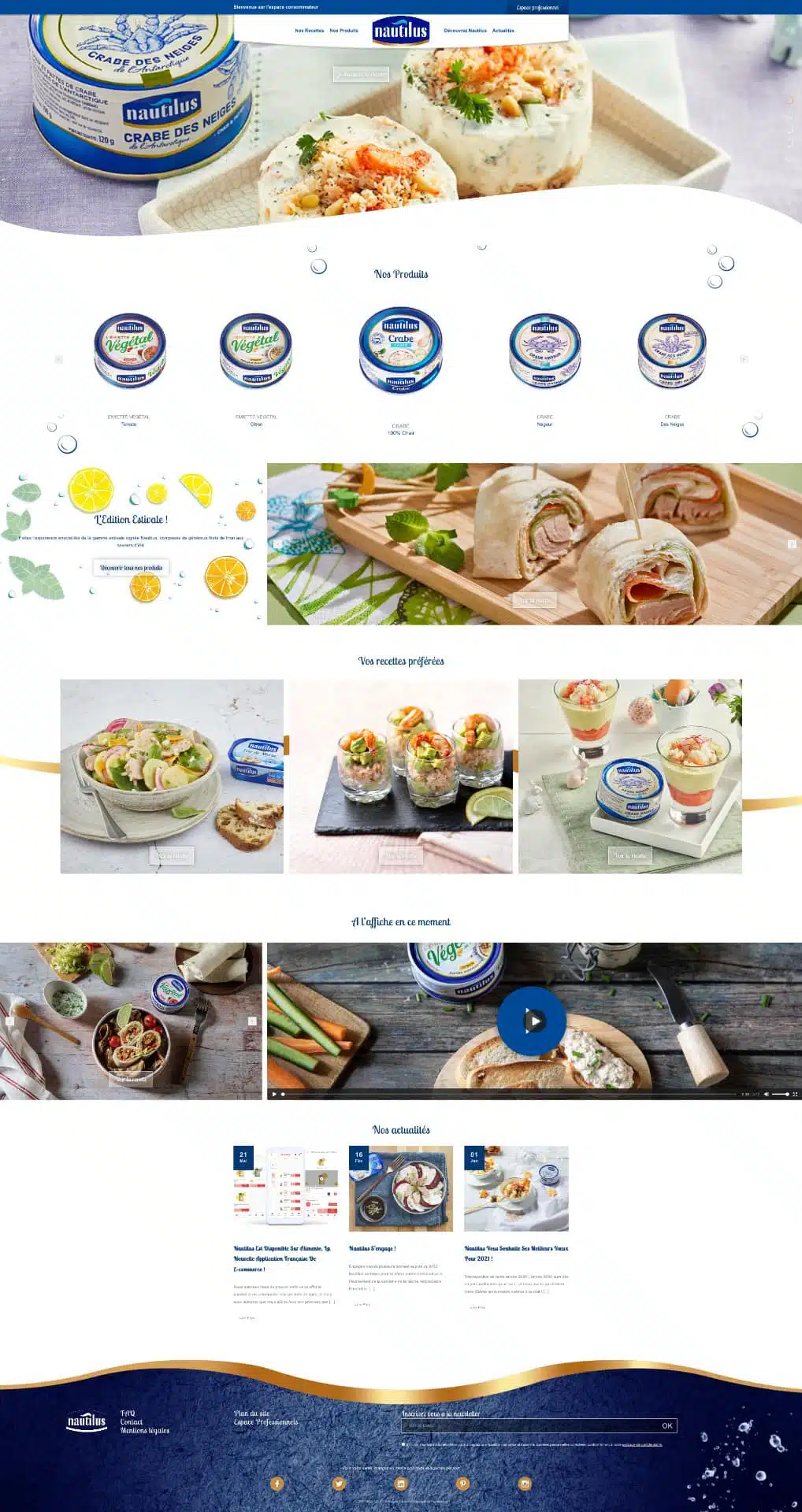Open the Contact footer link
The height and width of the screenshot is (1512, 802).
(x=132, y=1421)
